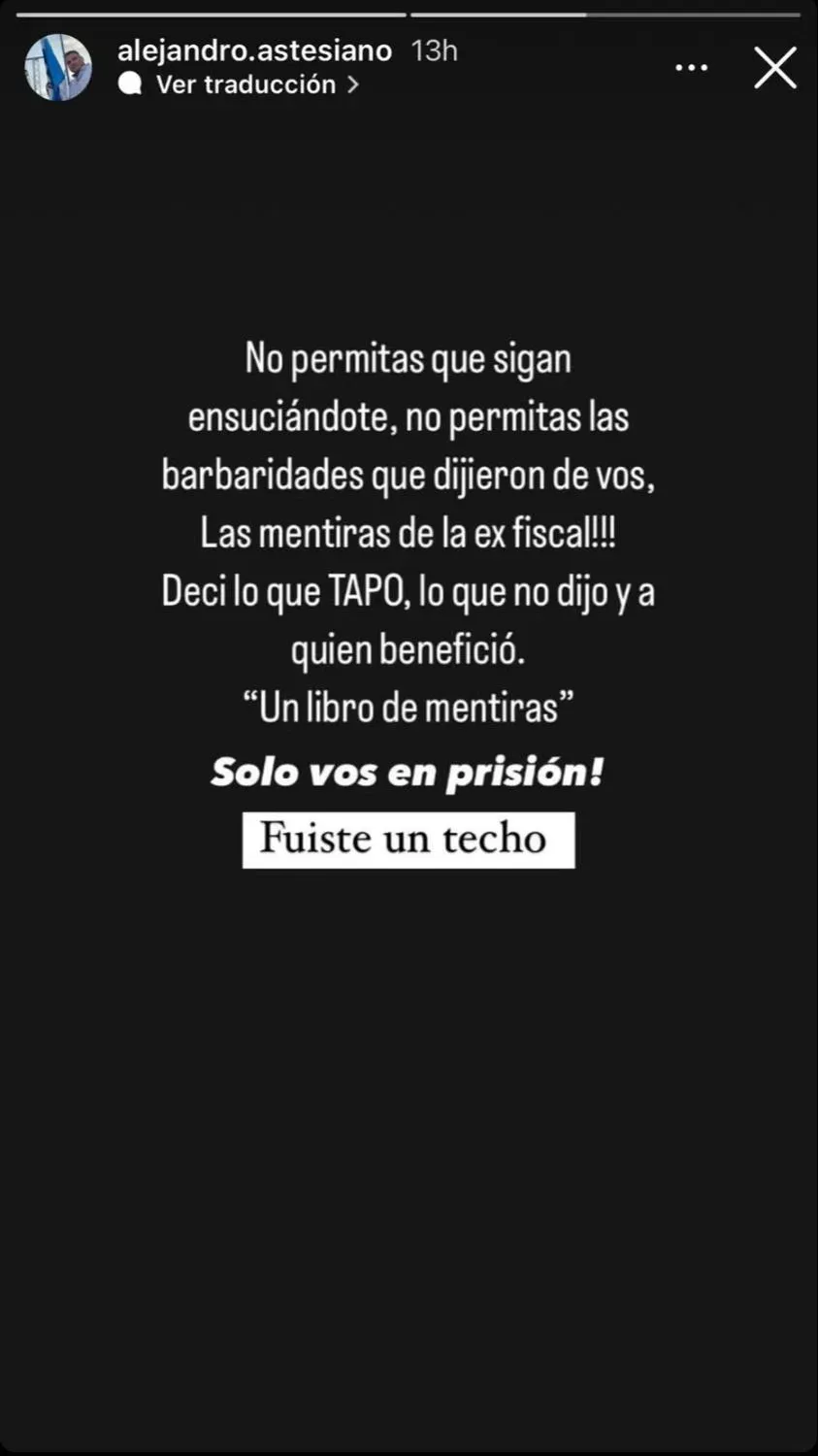The image size is (818, 1456).
Task: Open alejandro.astesiano's profile picture
Action: [x=58, y=67]
